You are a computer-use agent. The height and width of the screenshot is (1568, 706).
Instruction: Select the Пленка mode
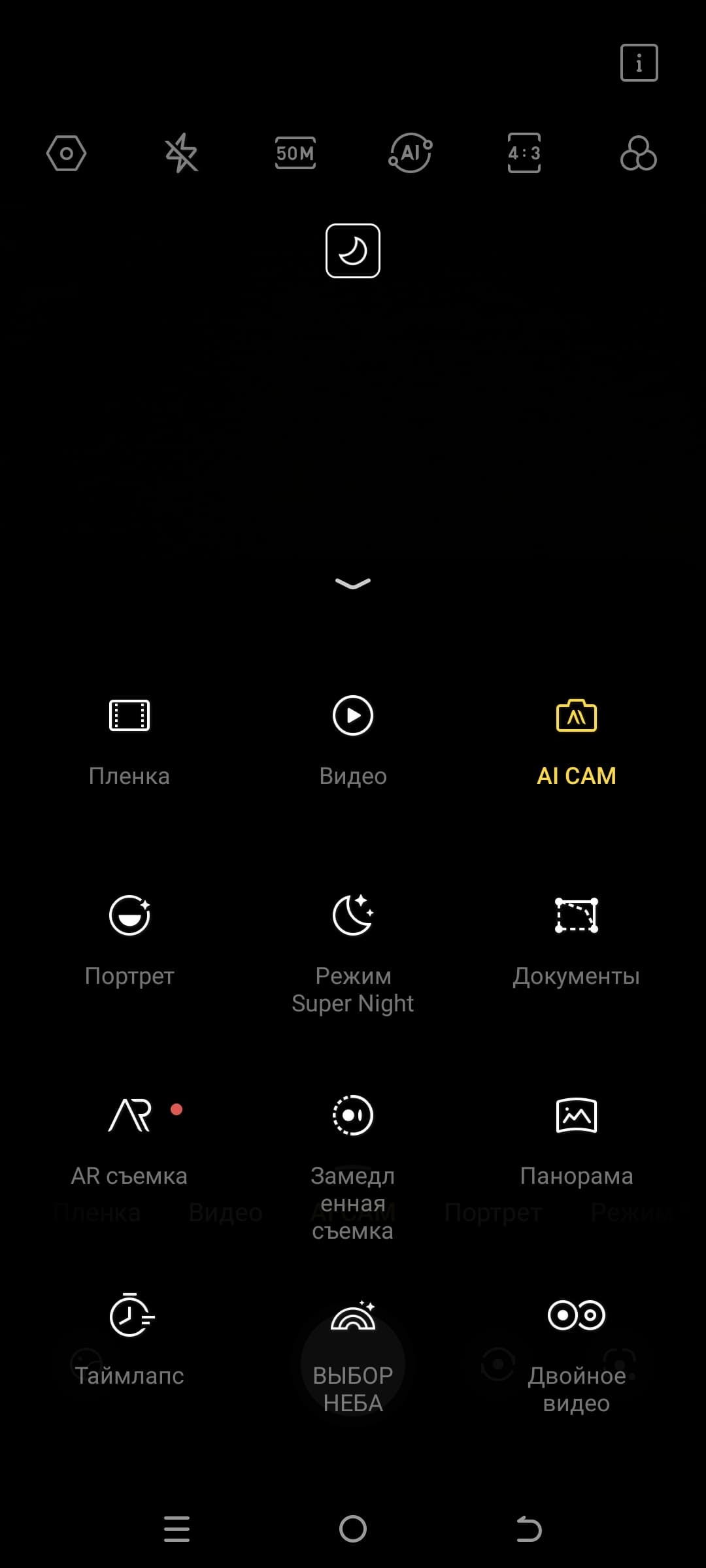[129, 738]
